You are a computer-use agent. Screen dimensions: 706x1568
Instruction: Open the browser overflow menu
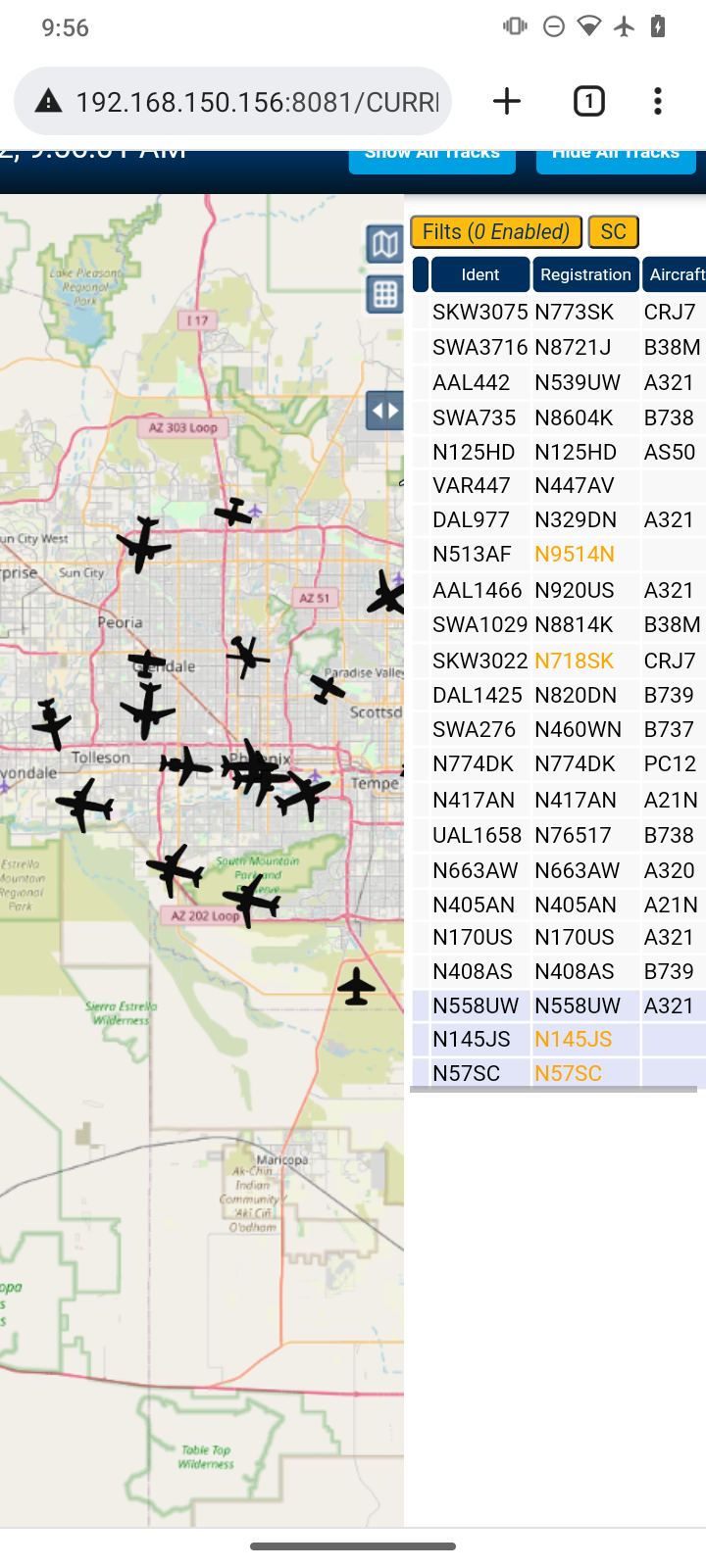pos(658,101)
